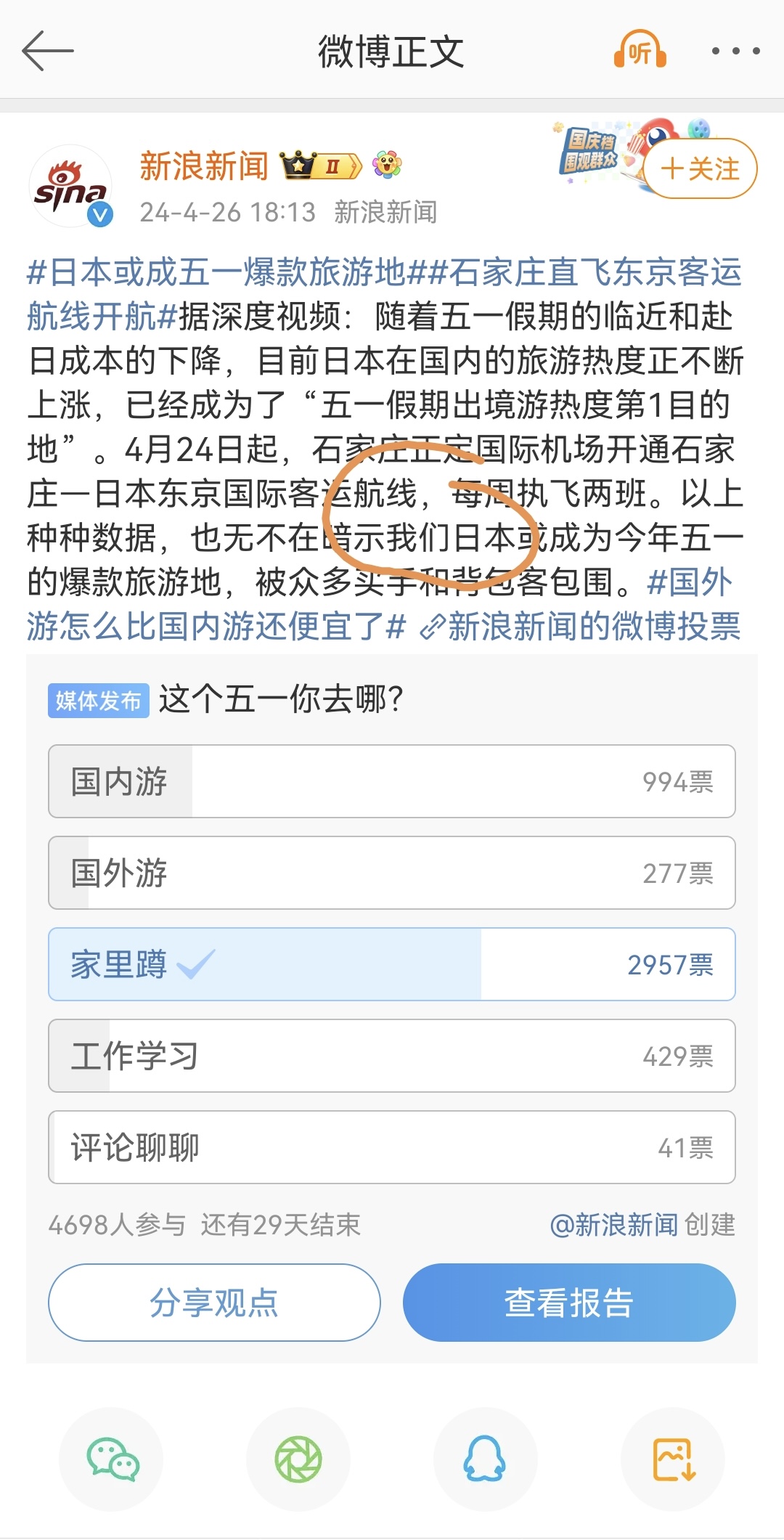784x1540 pixels.
Task: Save the screenshot image with download icon
Action: click(x=673, y=1459)
